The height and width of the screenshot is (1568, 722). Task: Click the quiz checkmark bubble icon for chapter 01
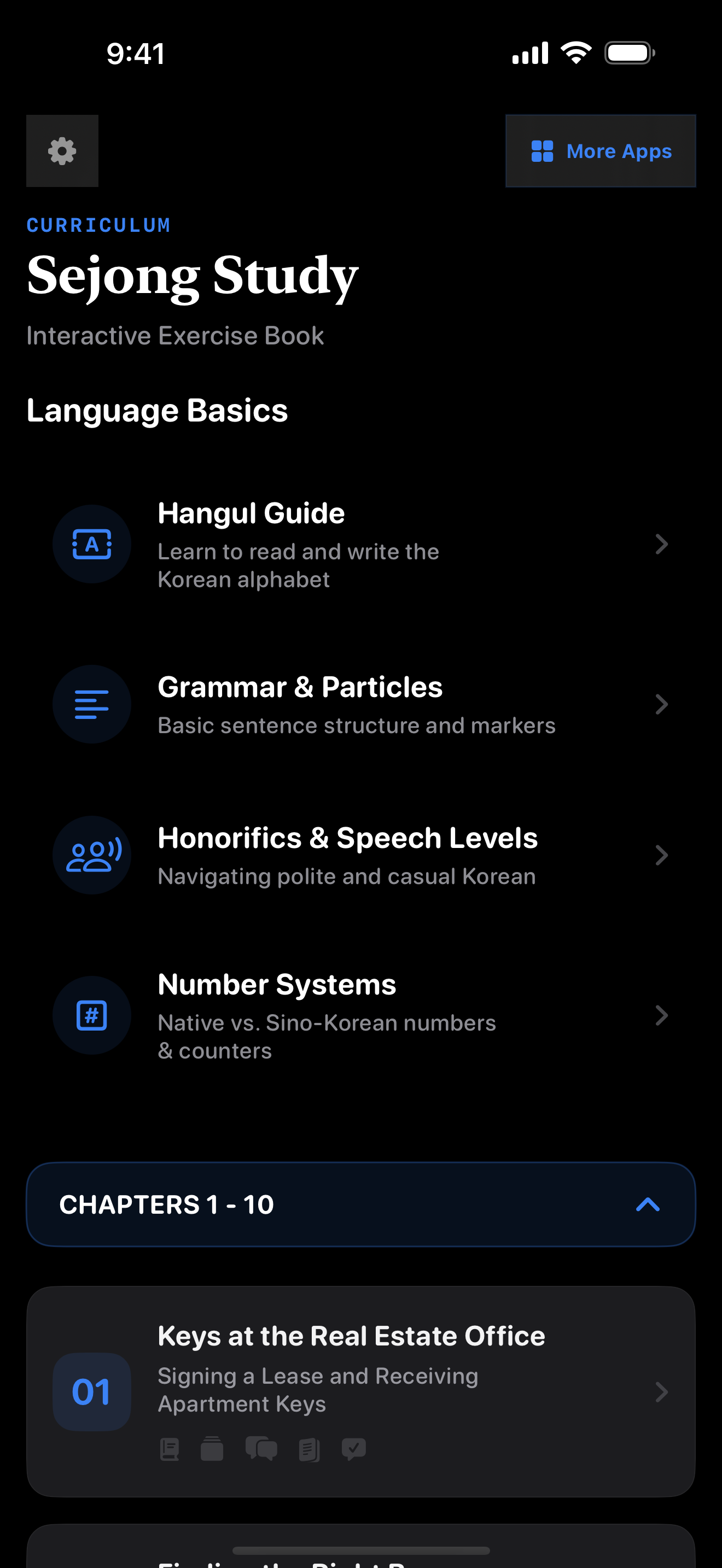click(x=354, y=1449)
